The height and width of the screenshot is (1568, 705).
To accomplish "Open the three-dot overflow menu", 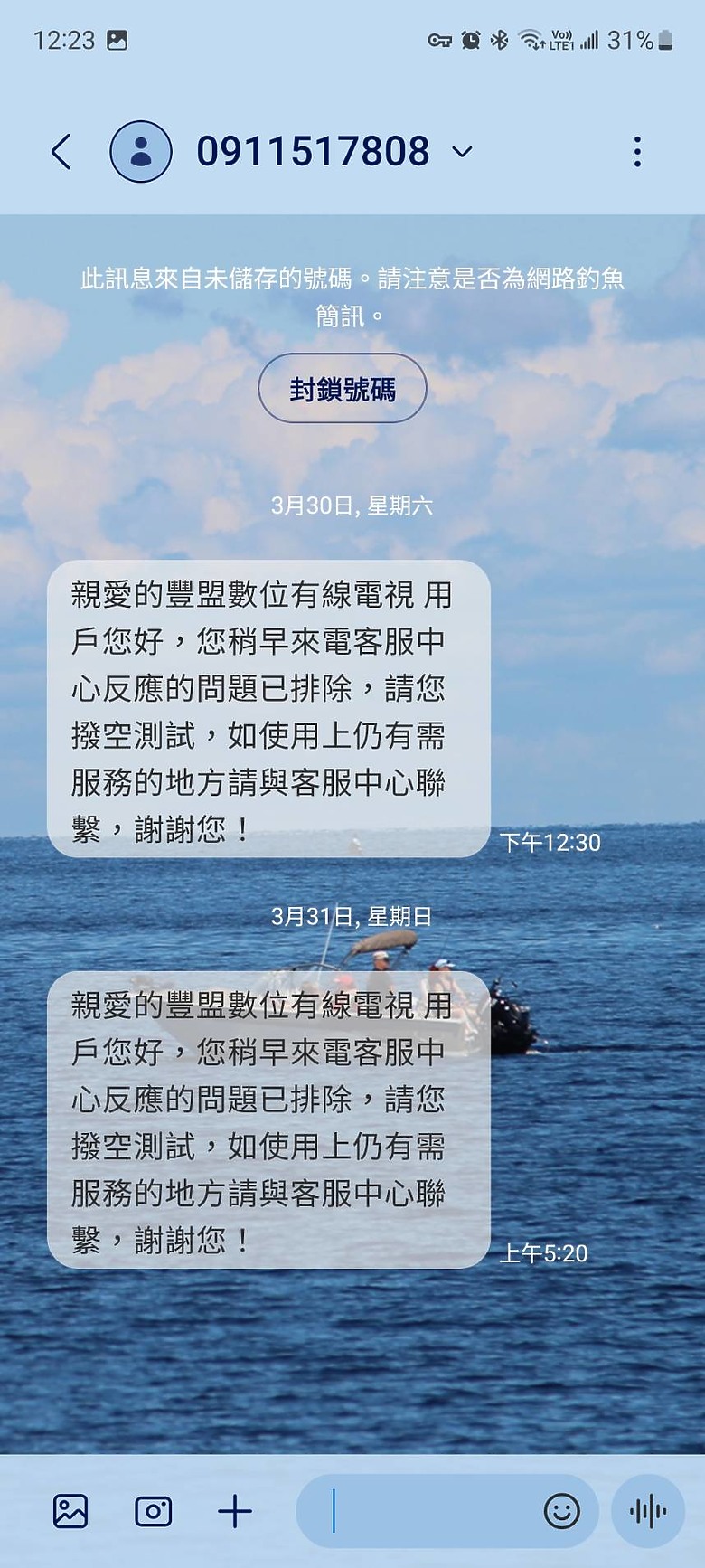I will pos(637,152).
